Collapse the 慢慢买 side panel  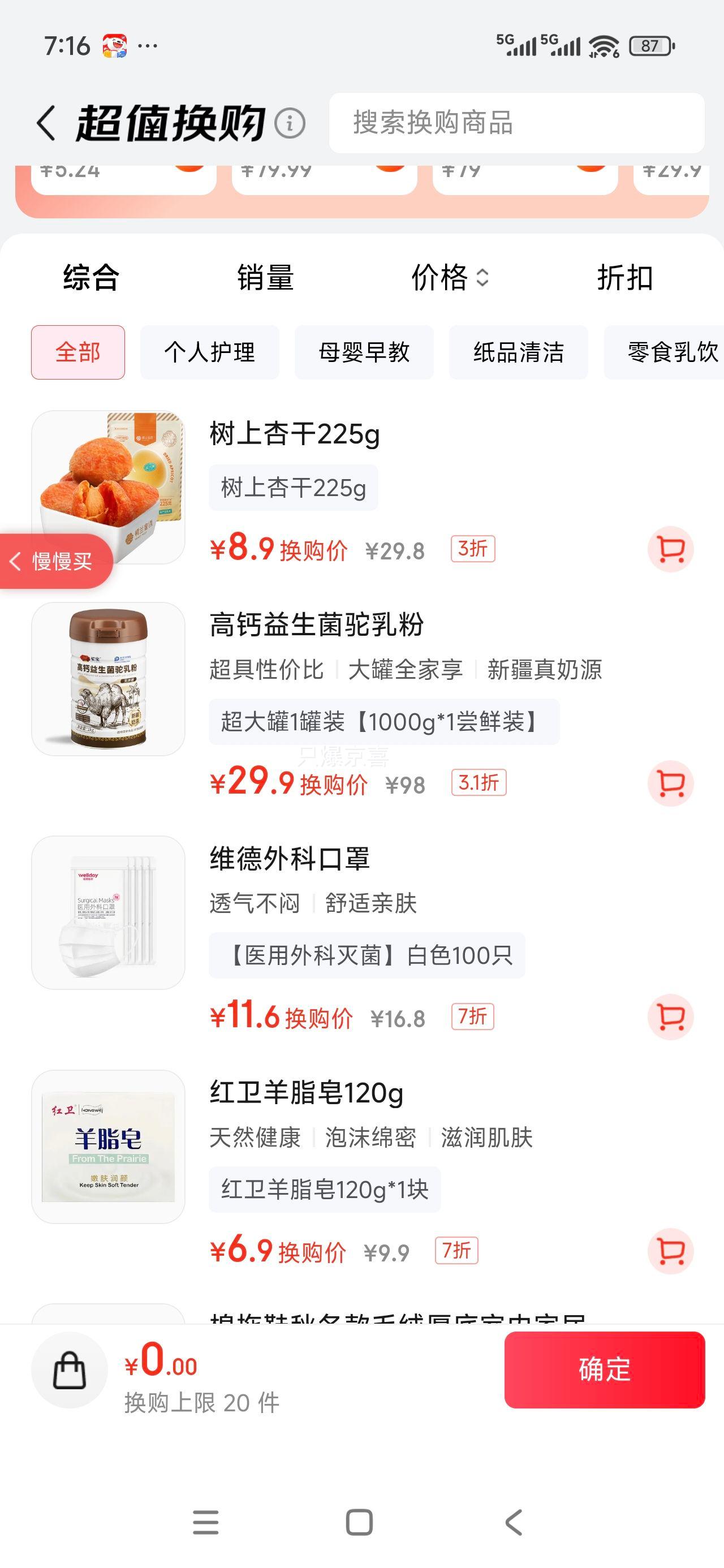56,561
